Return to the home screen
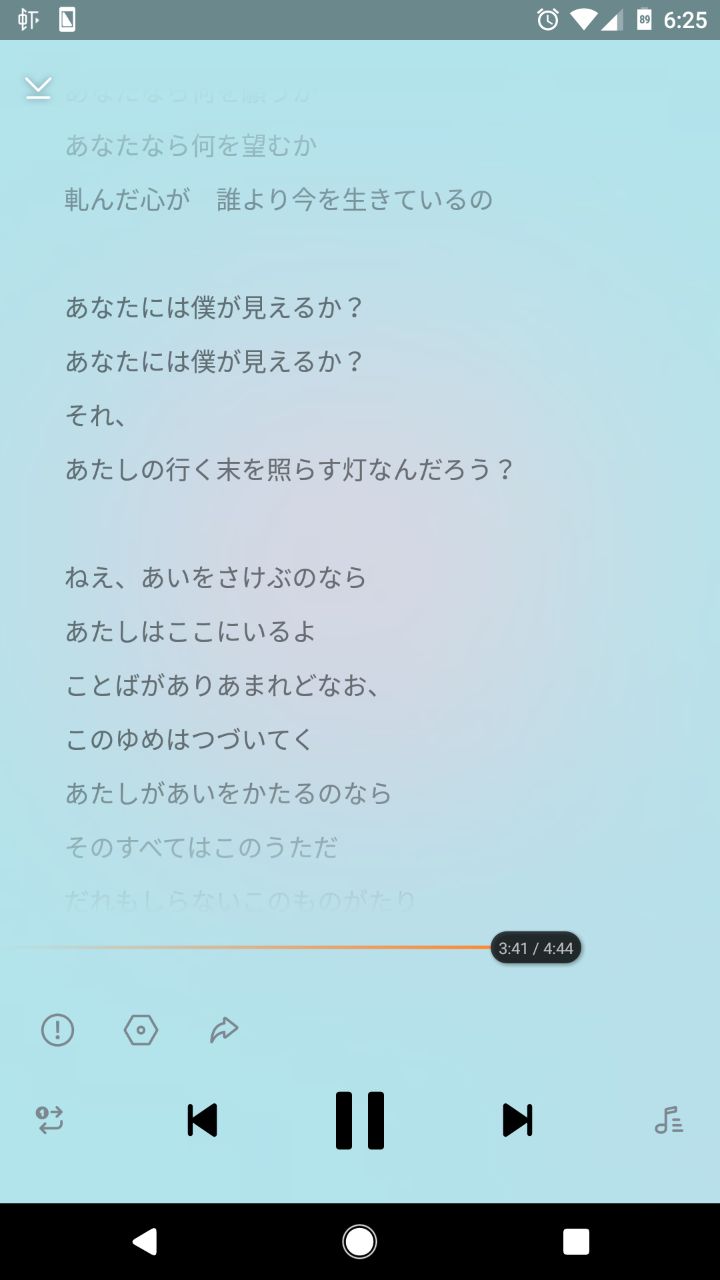Viewport: 720px width, 1280px height. (x=360, y=1241)
